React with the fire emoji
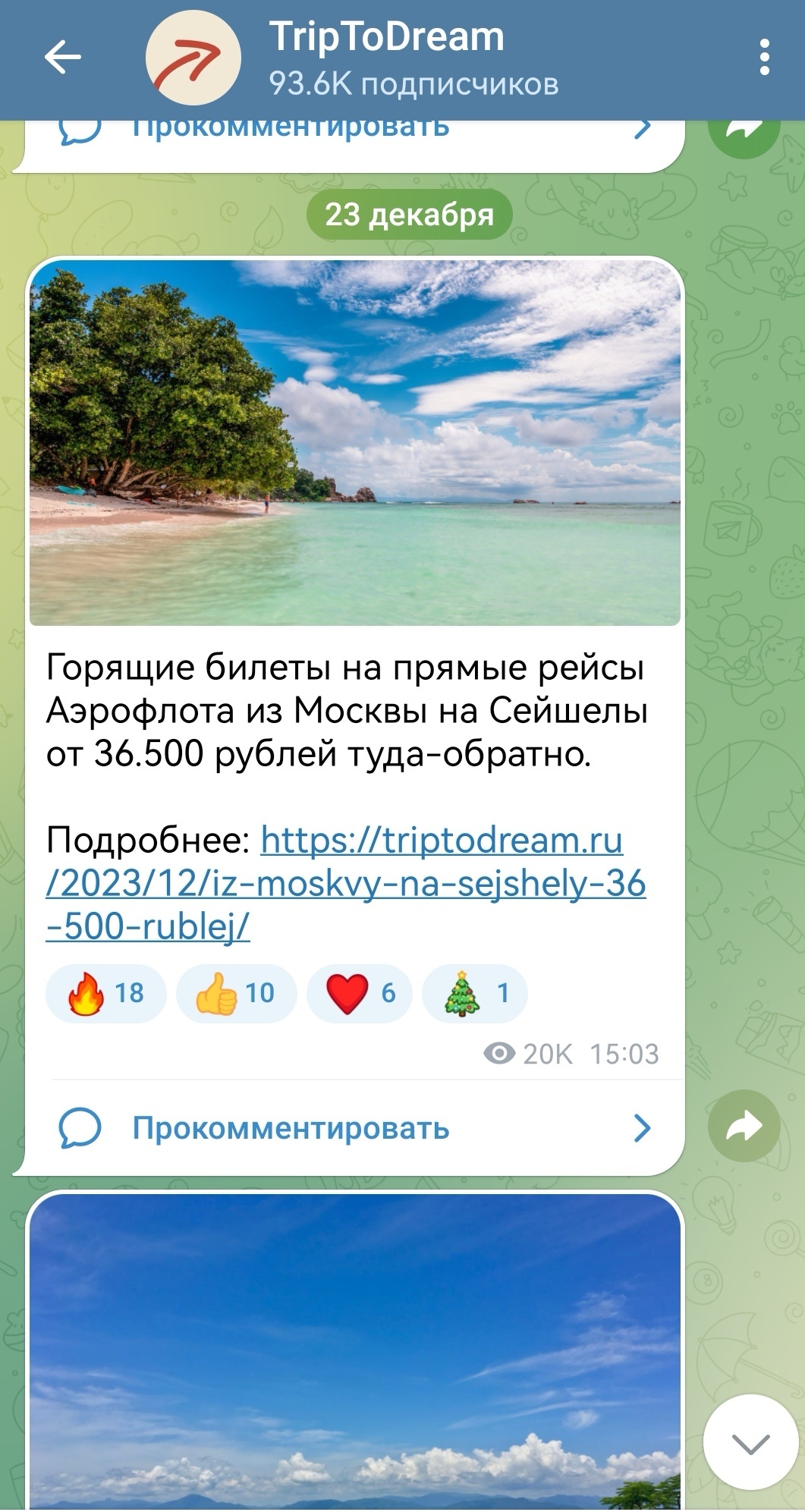 click(x=106, y=993)
